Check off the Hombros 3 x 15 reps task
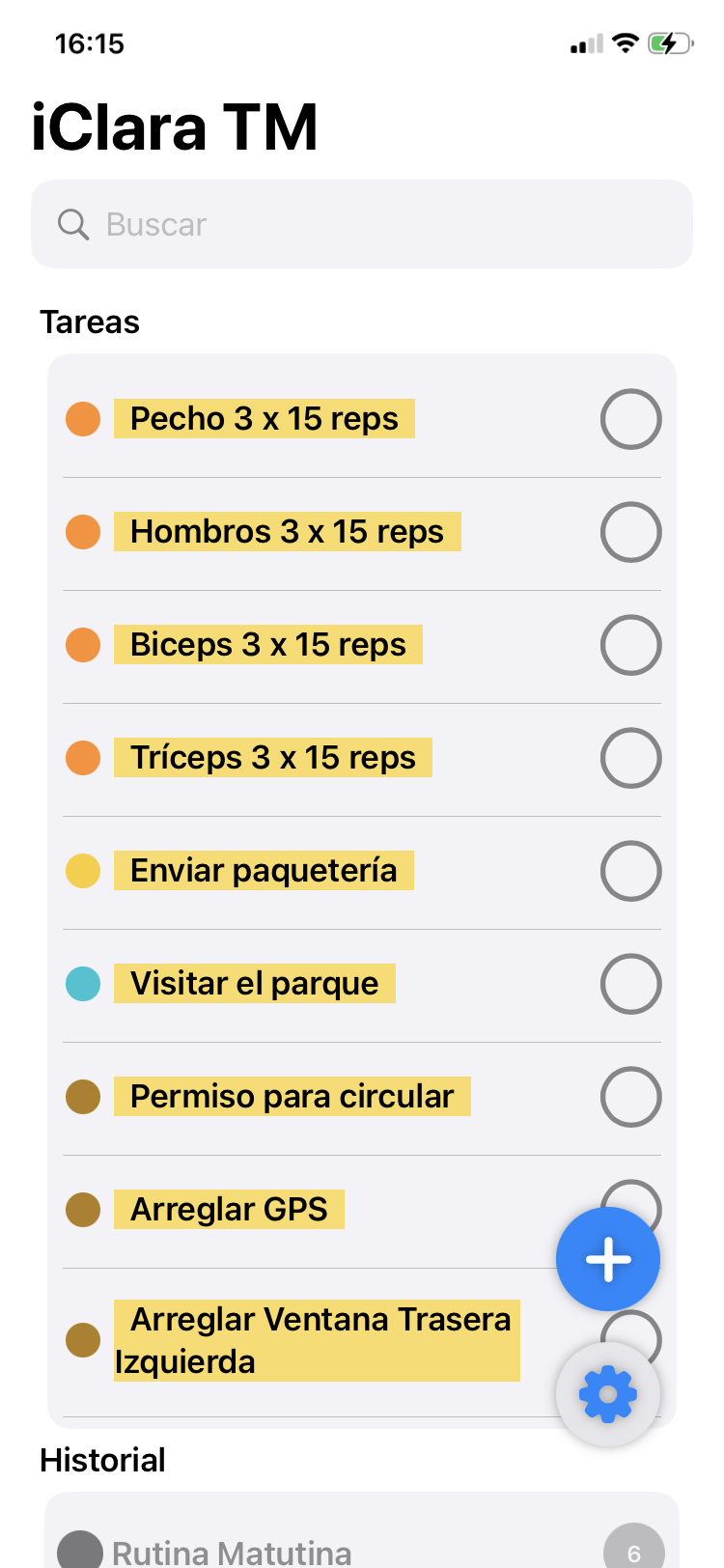Image resolution: width=724 pixels, height=1568 pixels. click(630, 532)
